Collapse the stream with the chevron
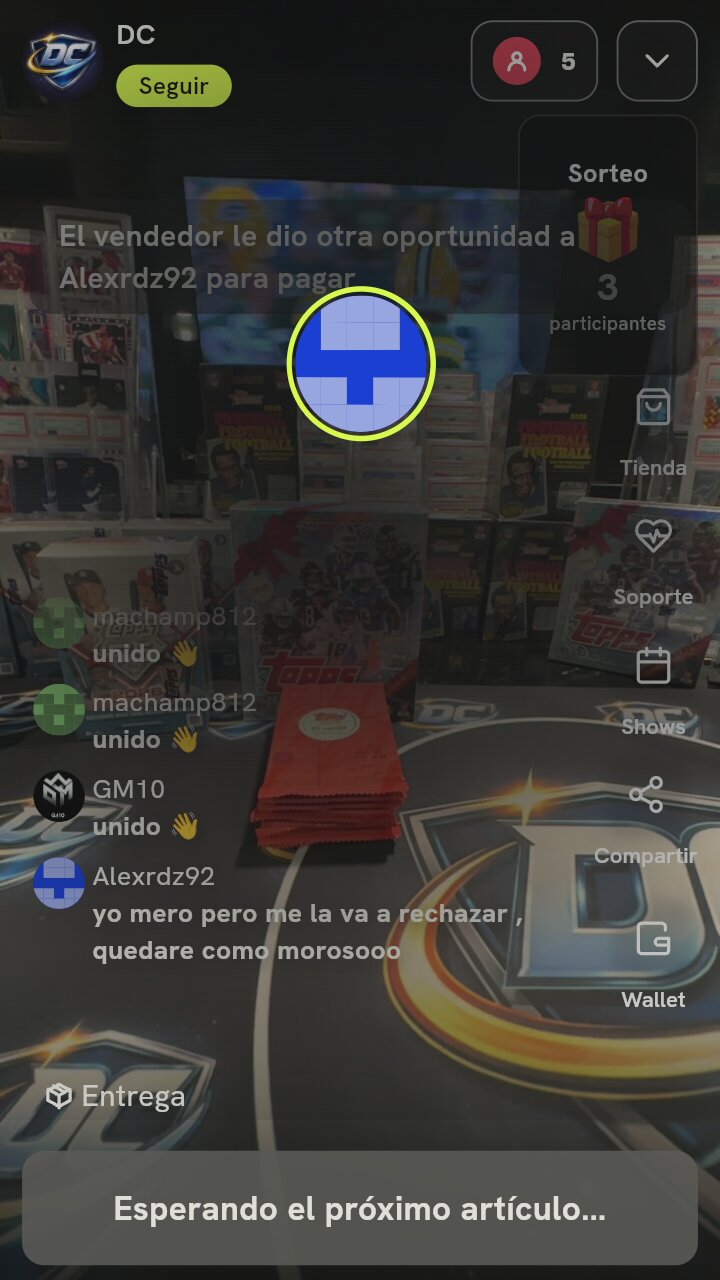 point(657,61)
